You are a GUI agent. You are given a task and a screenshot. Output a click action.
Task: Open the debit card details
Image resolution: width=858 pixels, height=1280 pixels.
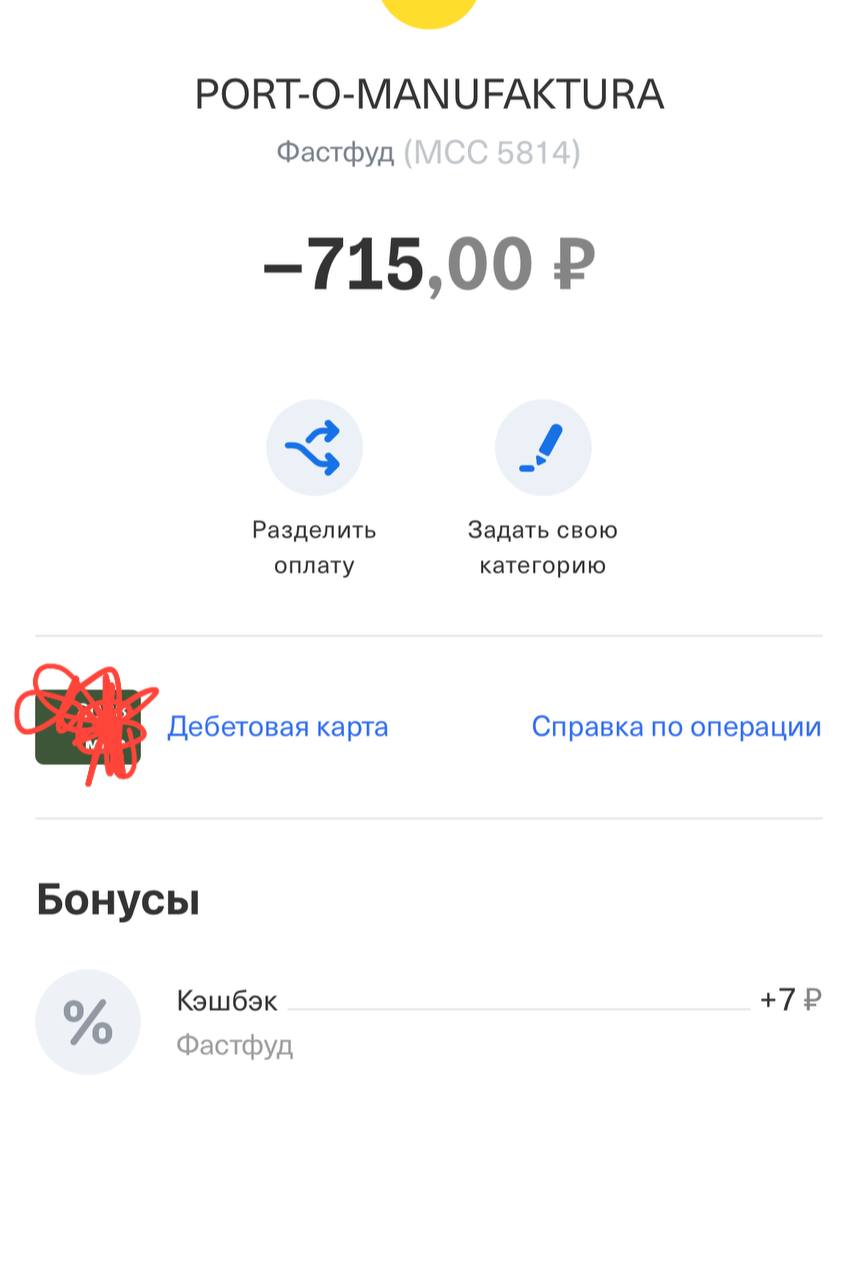277,727
